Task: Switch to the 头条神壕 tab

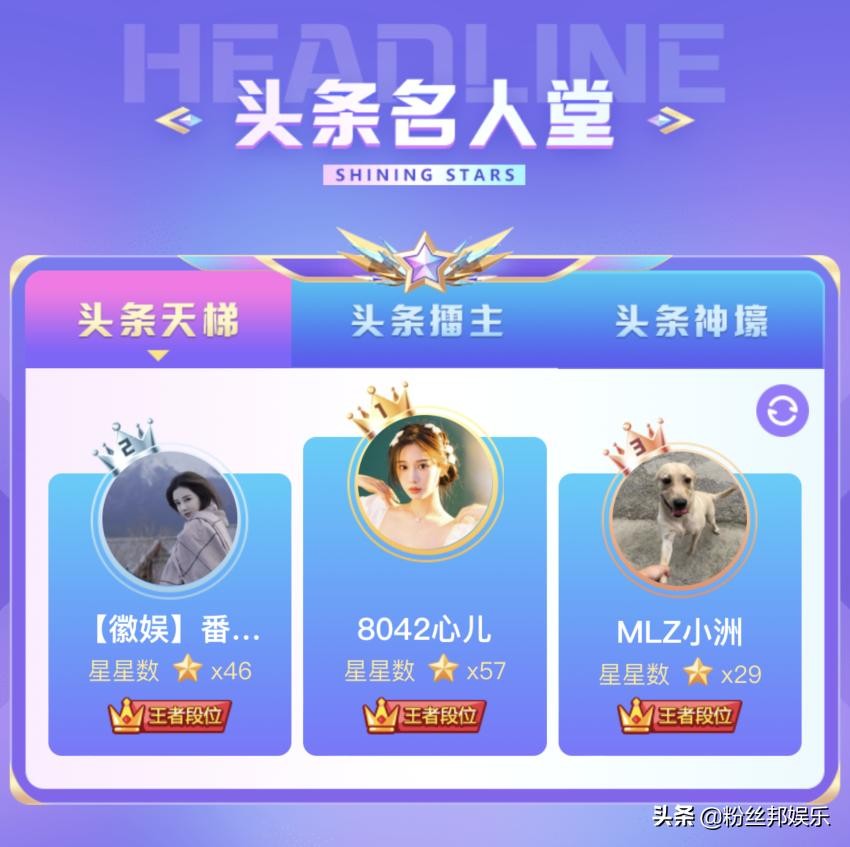Action: click(x=691, y=322)
